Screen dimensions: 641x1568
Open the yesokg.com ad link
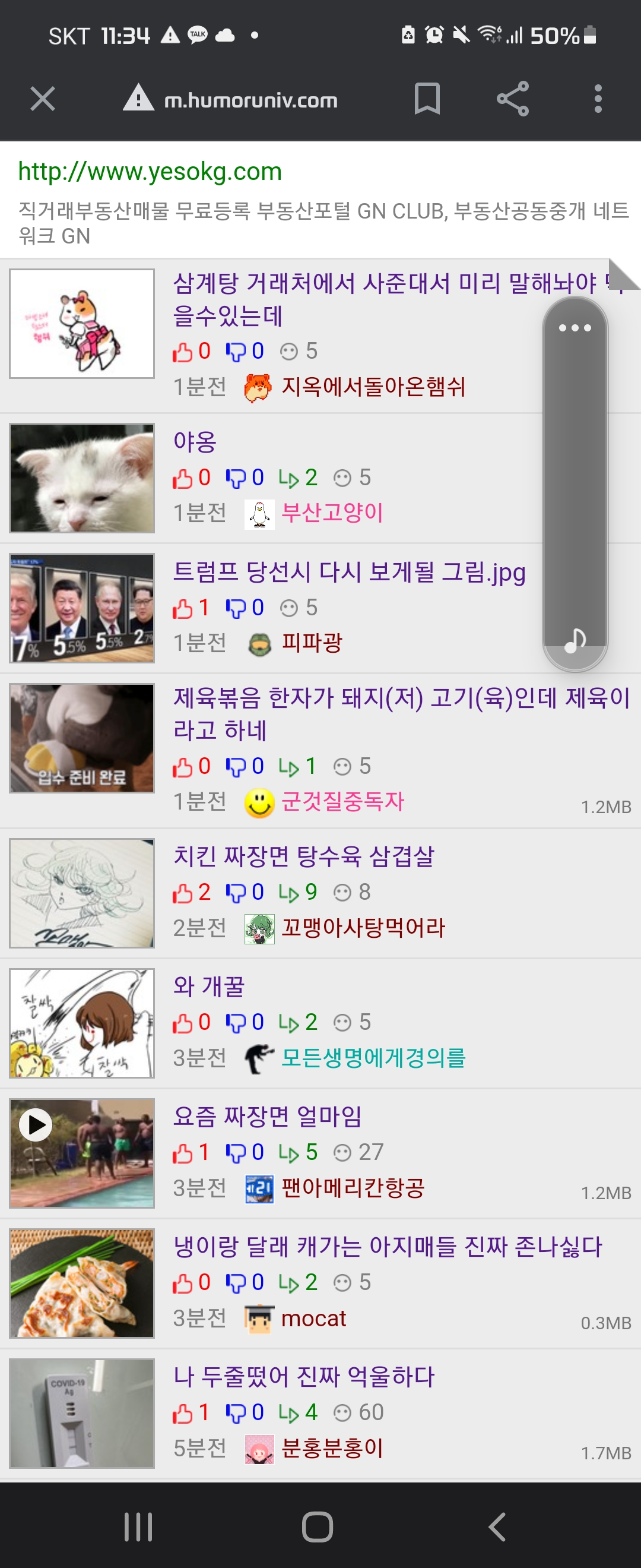[x=150, y=172]
